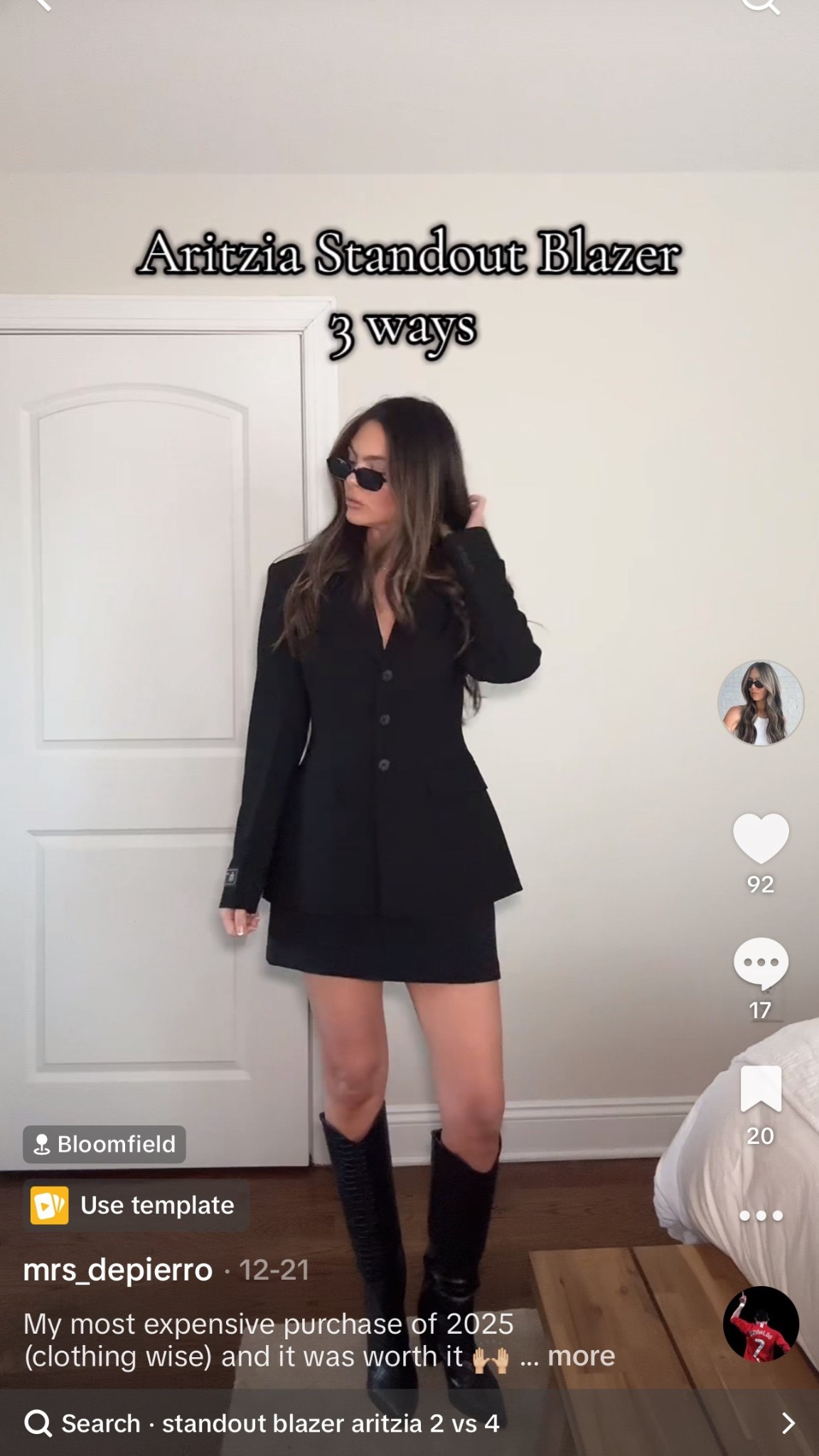Image resolution: width=819 pixels, height=1456 pixels.
Task: Open the 92 likes count
Action: (x=761, y=884)
